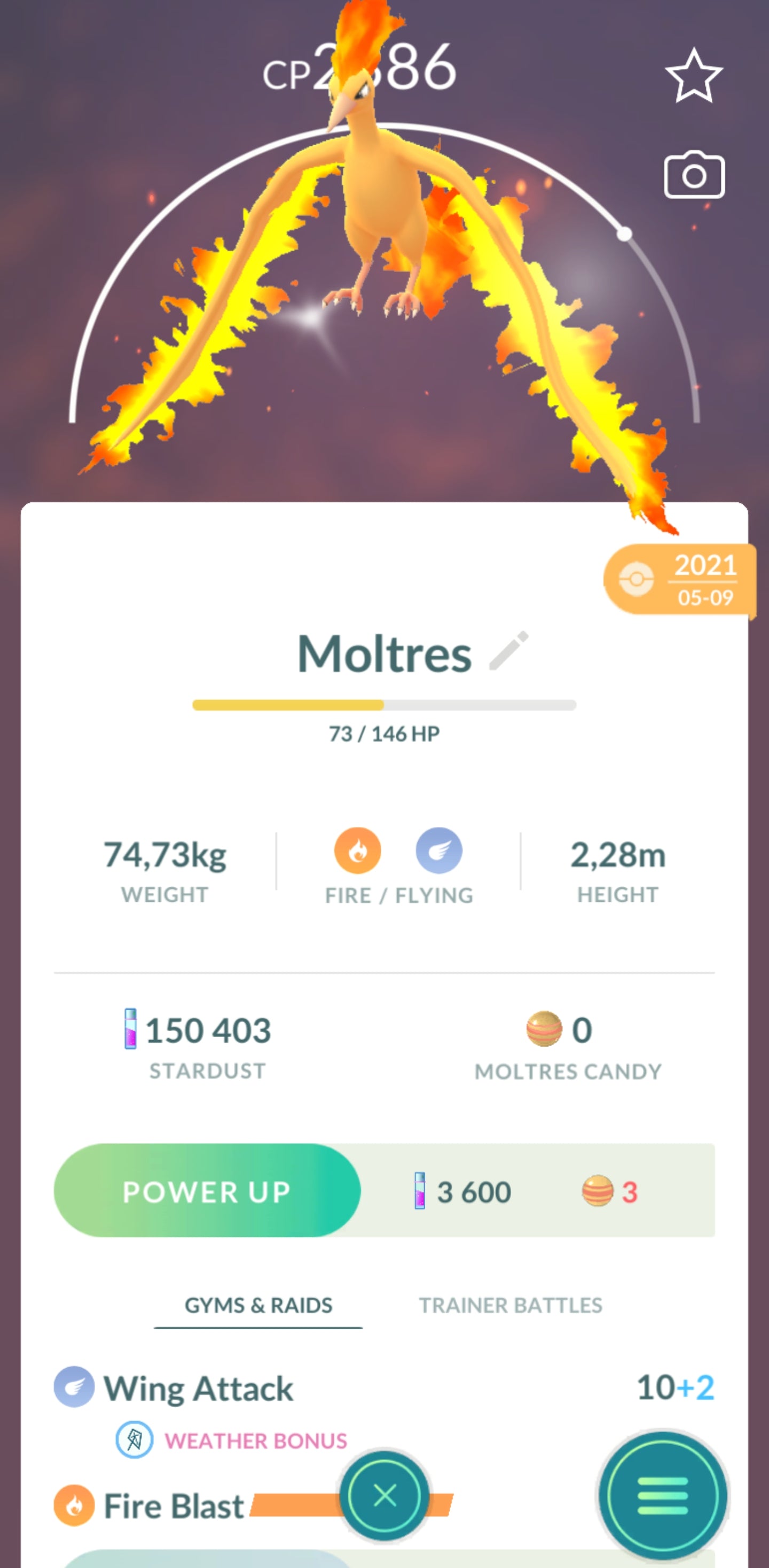
Task: Power up Moltres
Action: pos(207,1191)
